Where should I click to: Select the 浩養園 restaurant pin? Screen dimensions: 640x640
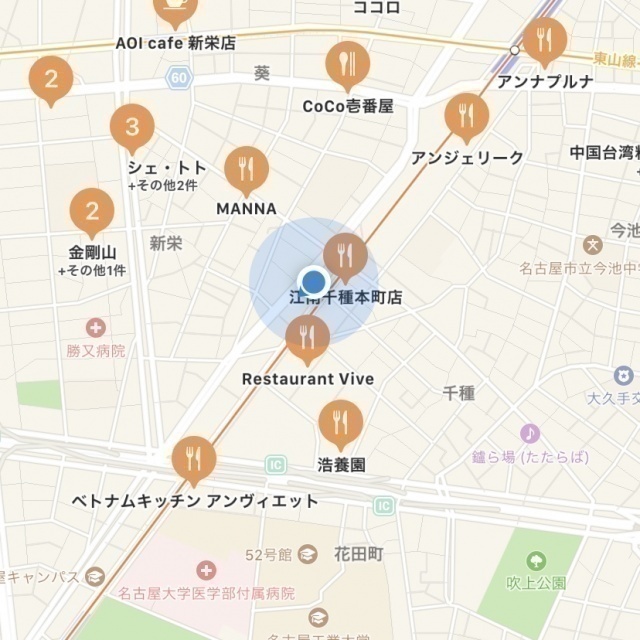[341, 423]
